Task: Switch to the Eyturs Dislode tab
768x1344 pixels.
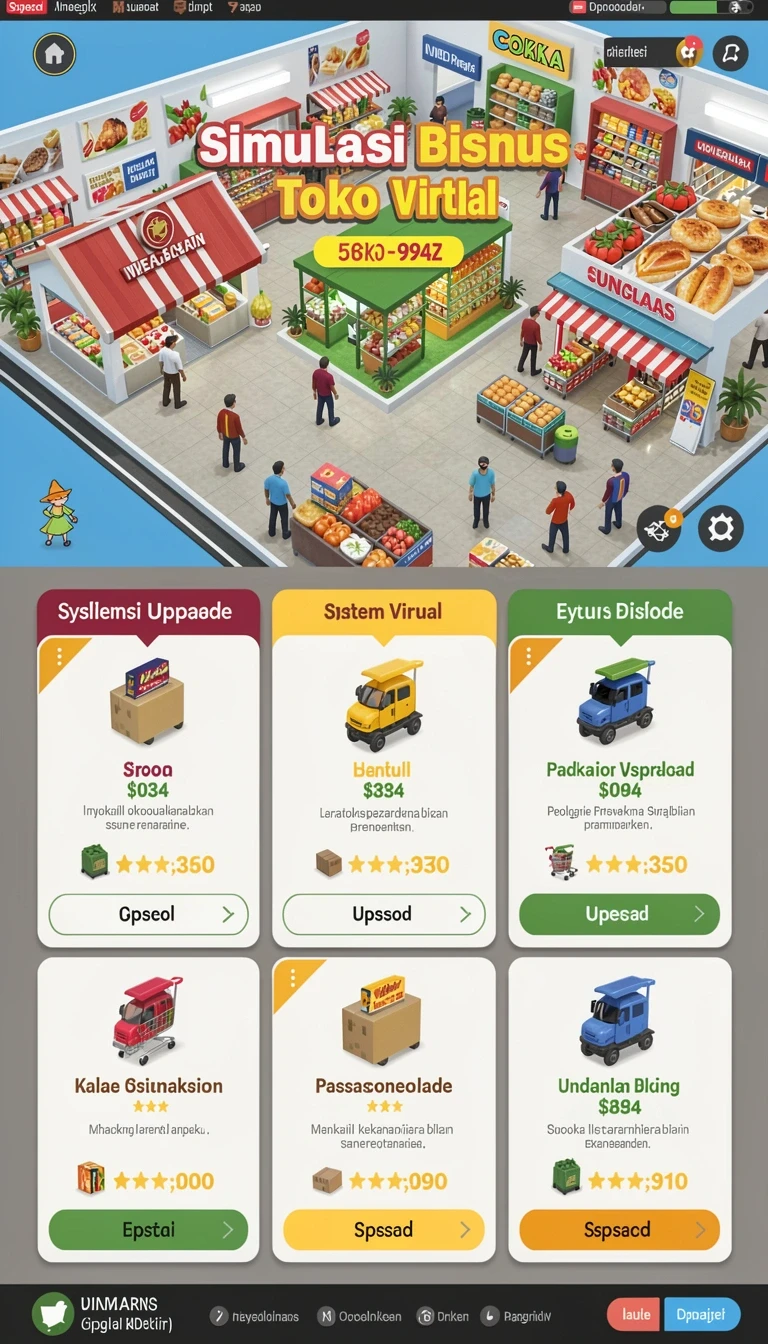Action: (620, 611)
